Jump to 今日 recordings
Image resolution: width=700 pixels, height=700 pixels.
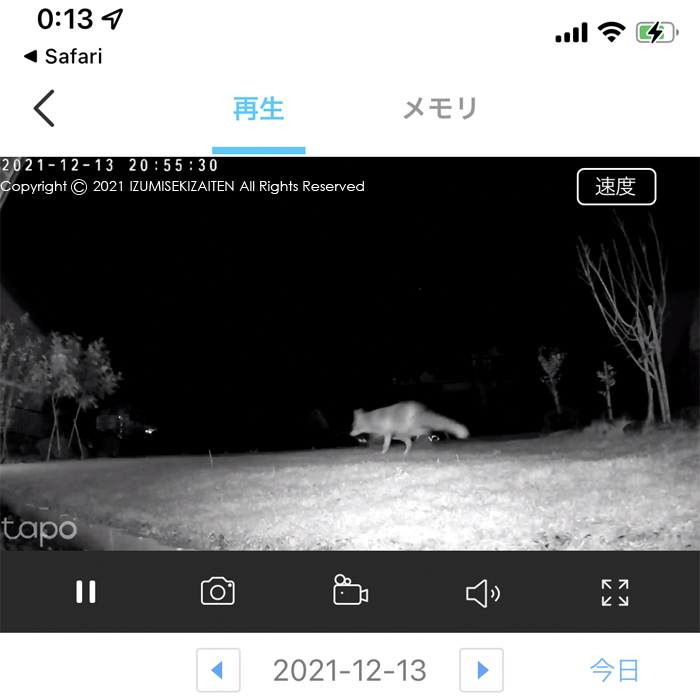pos(614,669)
